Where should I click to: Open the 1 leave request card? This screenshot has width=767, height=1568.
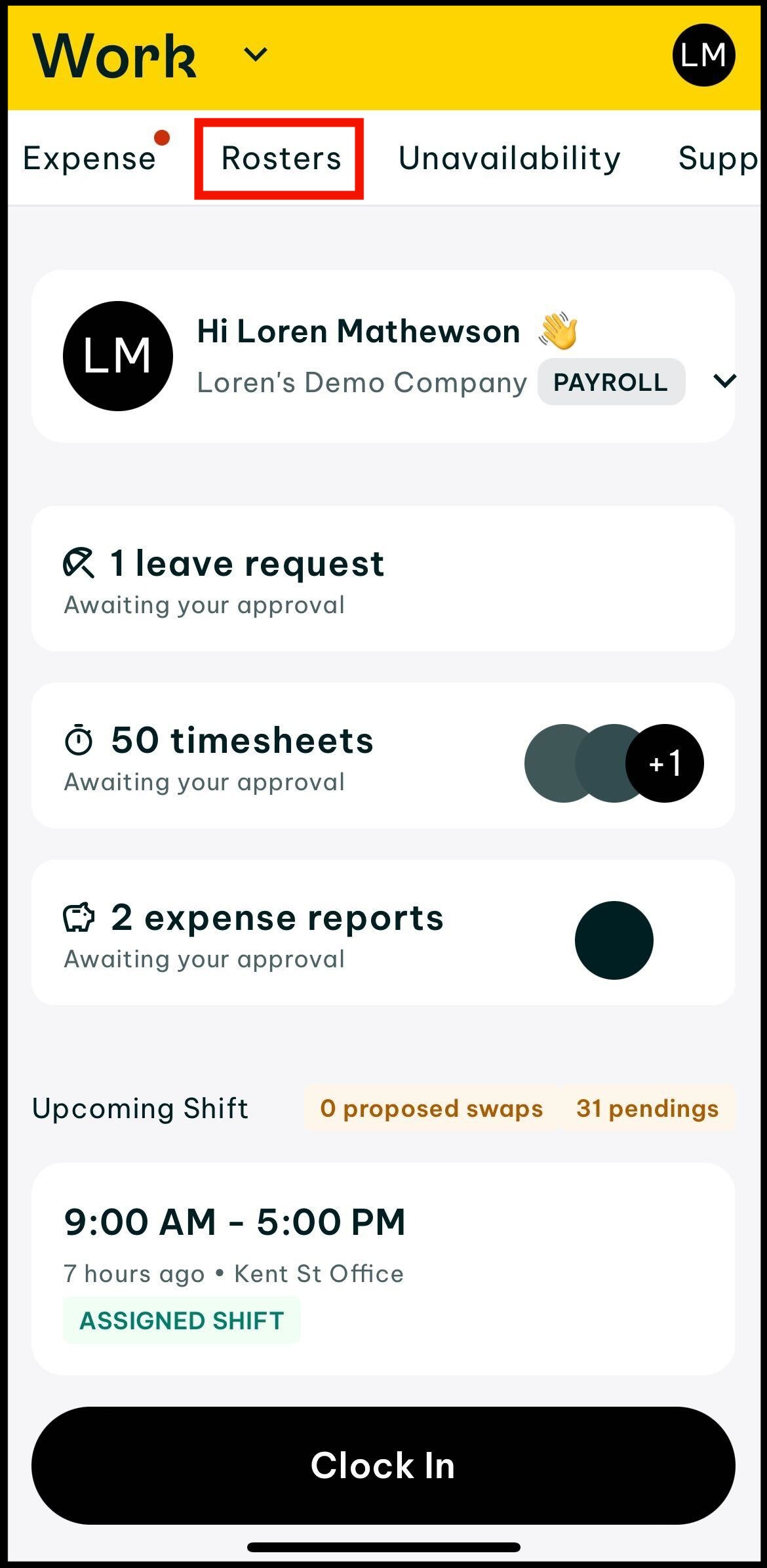pos(383,578)
